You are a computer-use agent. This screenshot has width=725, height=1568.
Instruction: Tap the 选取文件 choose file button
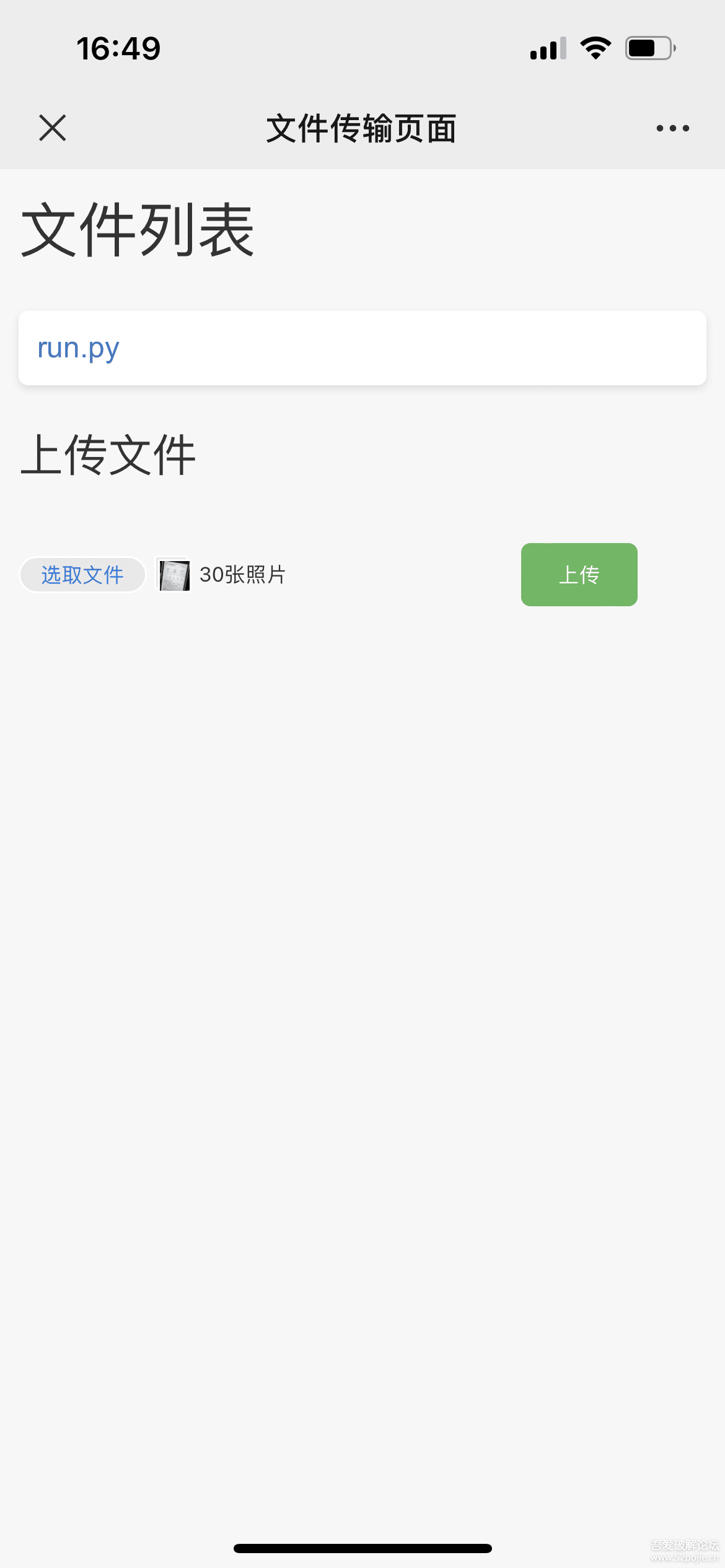click(82, 575)
